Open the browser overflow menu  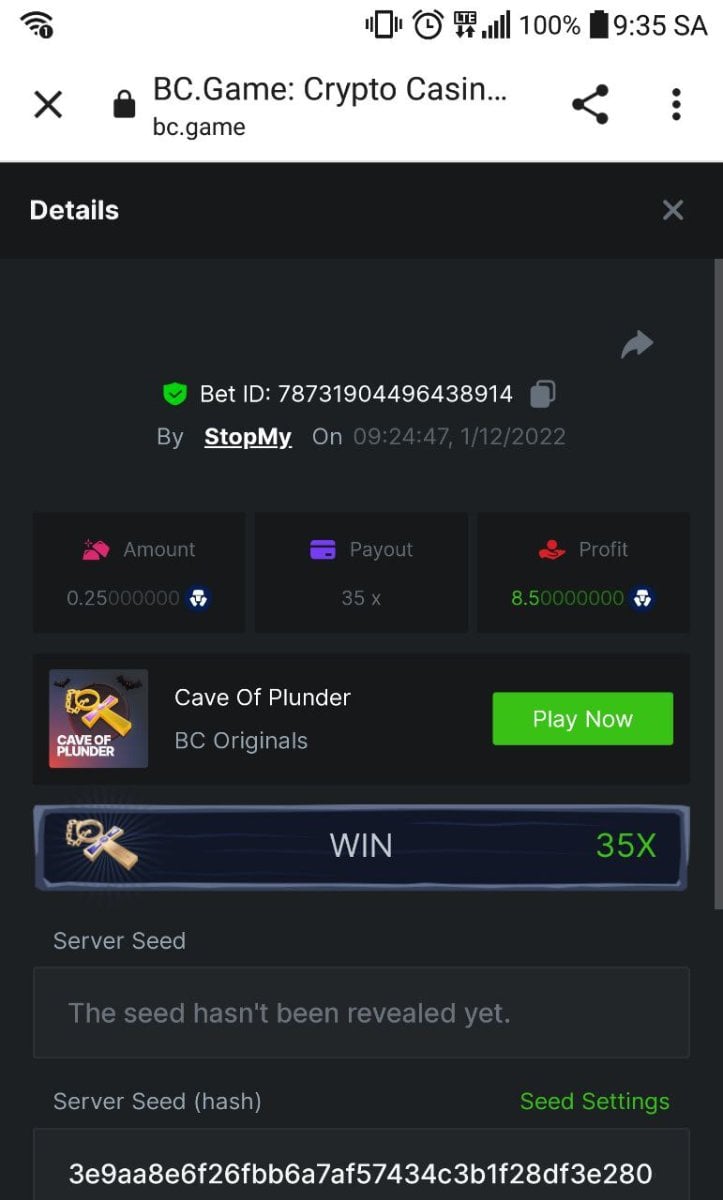[x=676, y=104]
